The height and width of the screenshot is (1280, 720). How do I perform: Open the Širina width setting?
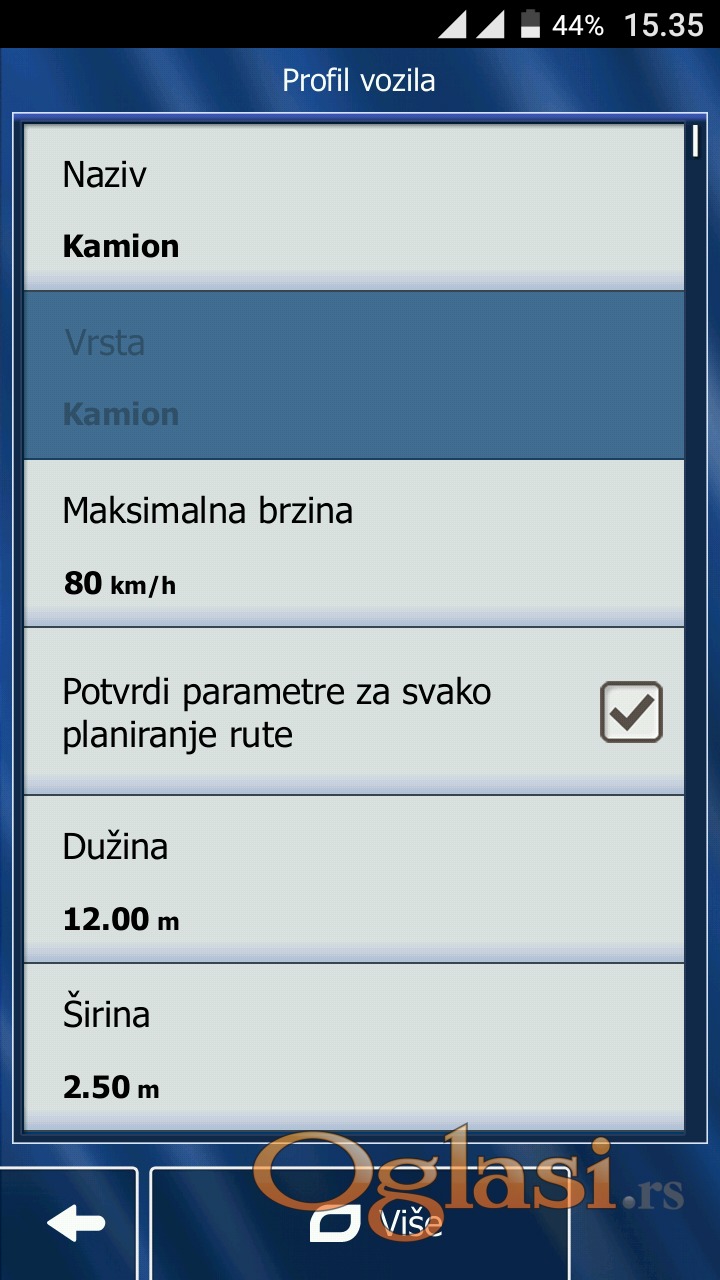[x=353, y=1046]
